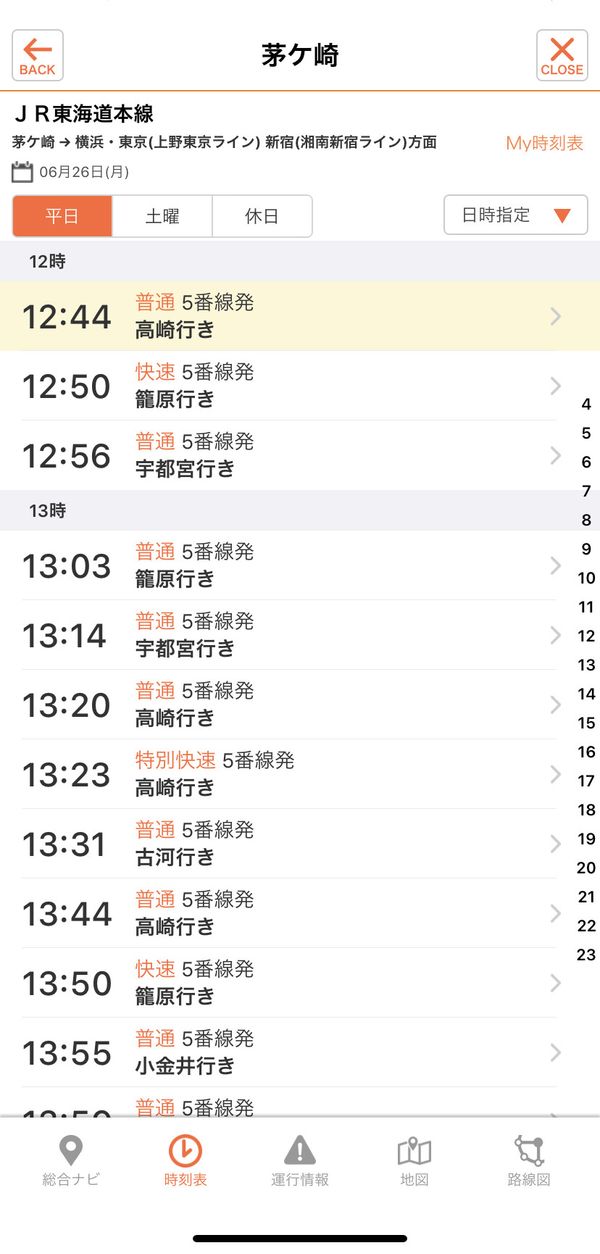Jump to hour 18 in the index
This screenshot has height=1254, width=600.
(x=586, y=810)
